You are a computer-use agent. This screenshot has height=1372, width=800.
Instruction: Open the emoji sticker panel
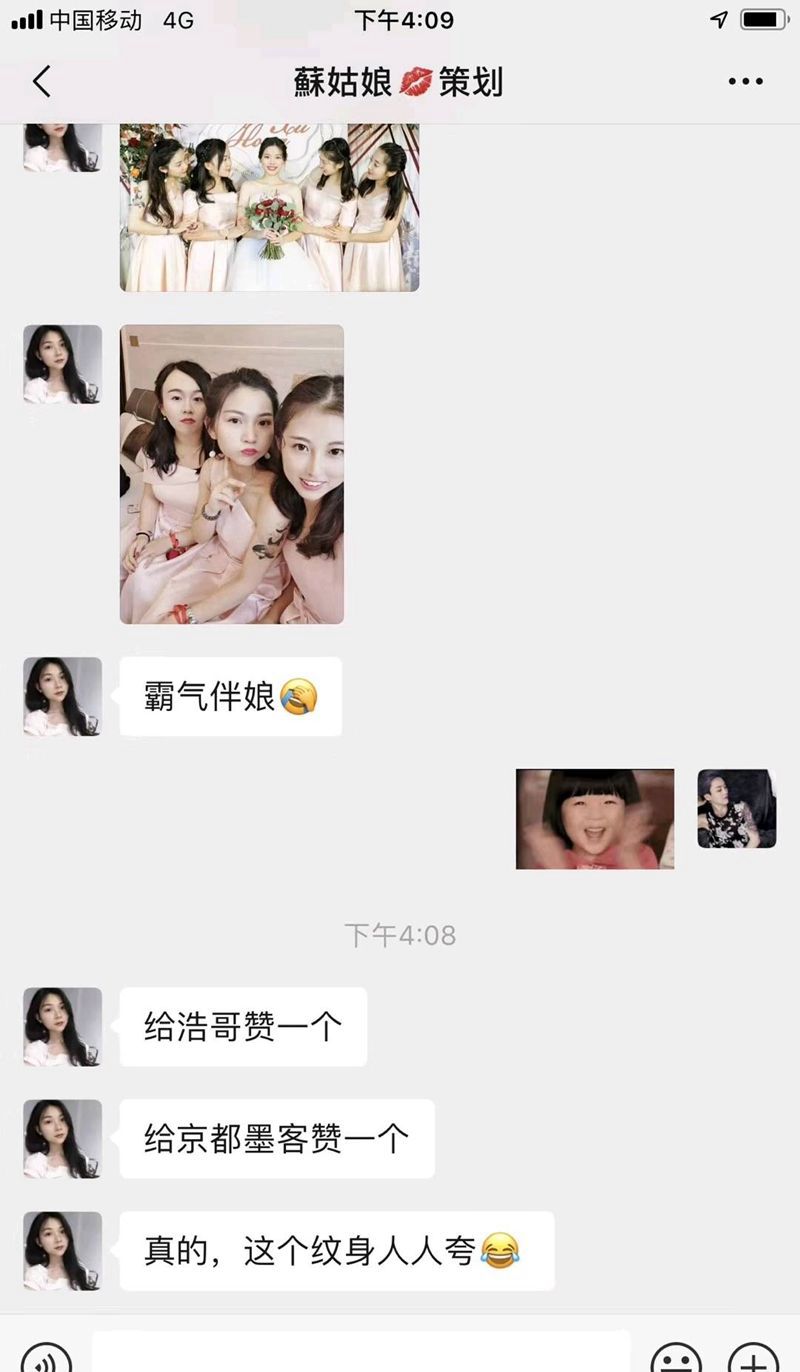pos(676,1358)
